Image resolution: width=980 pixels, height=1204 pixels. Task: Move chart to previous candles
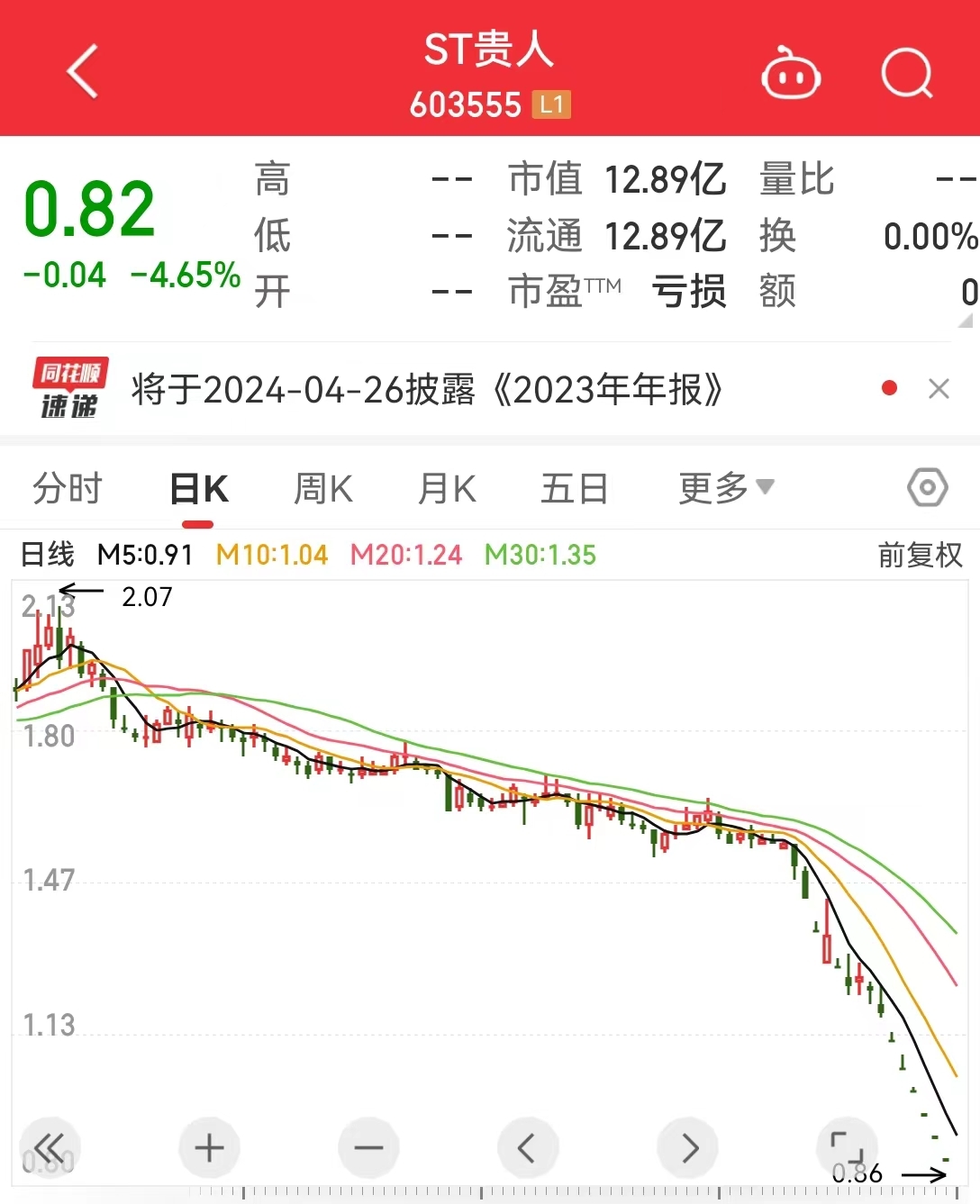point(528,1148)
